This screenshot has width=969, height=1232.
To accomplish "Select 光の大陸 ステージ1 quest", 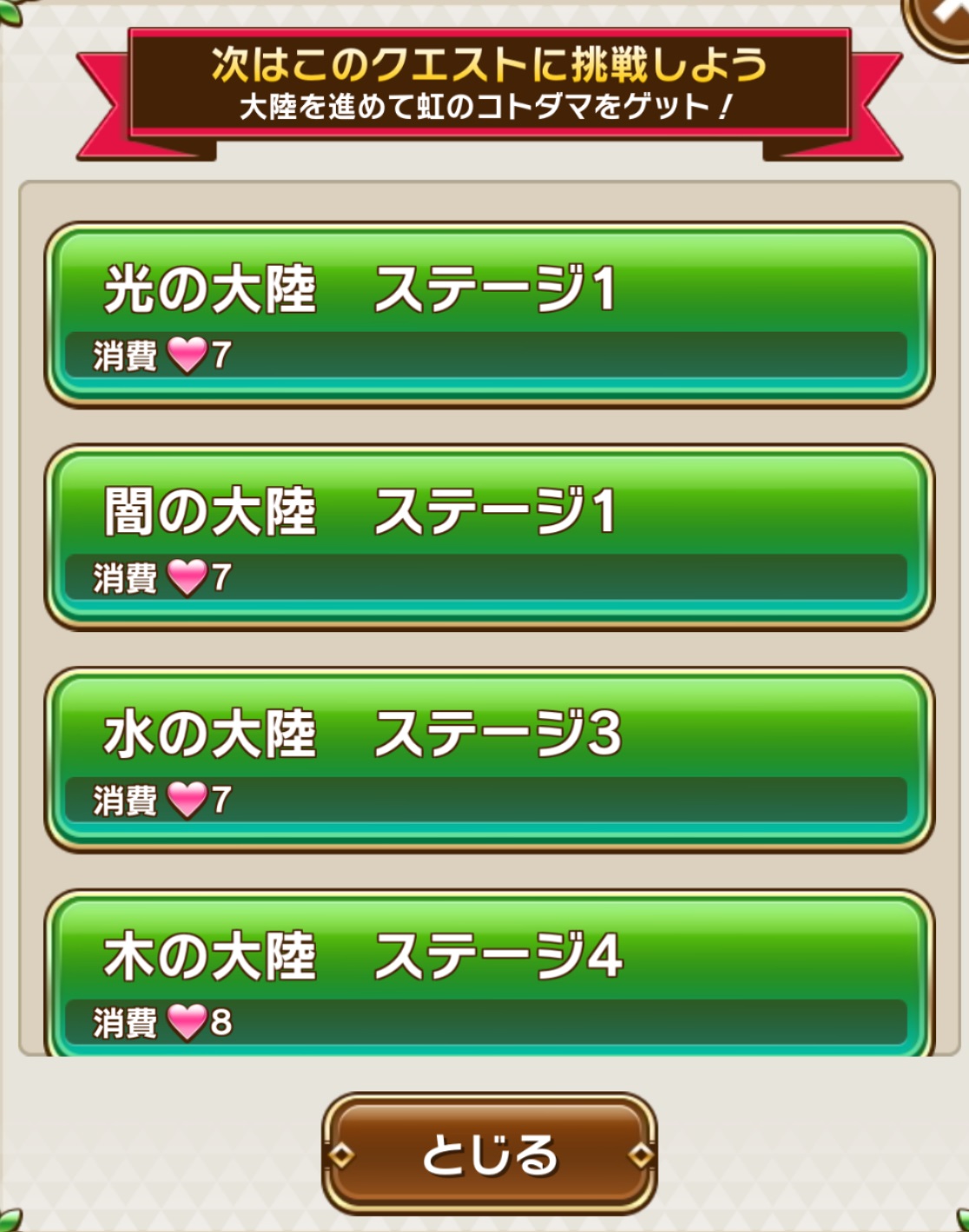I will (x=489, y=314).
